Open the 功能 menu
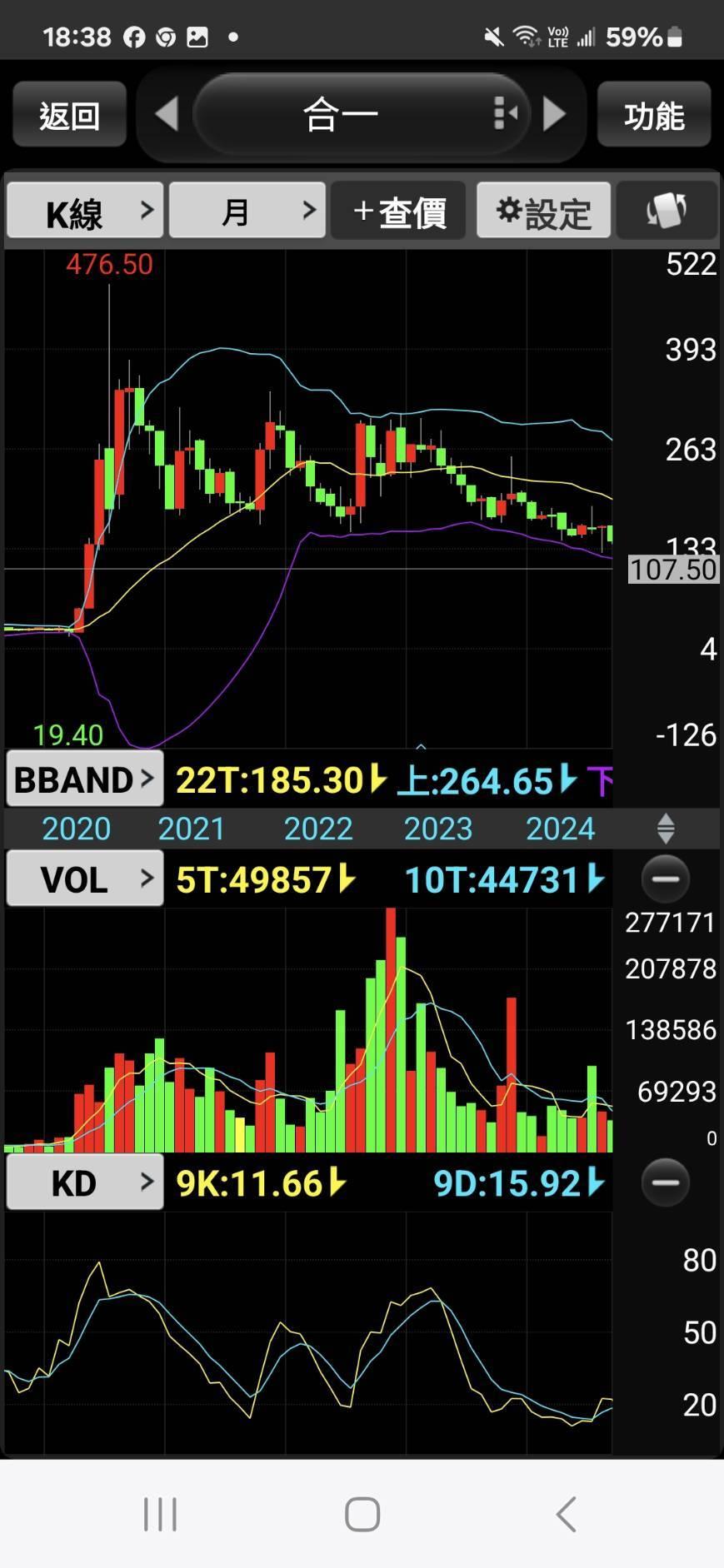Viewport: 724px width, 1568px height. click(x=654, y=114)
